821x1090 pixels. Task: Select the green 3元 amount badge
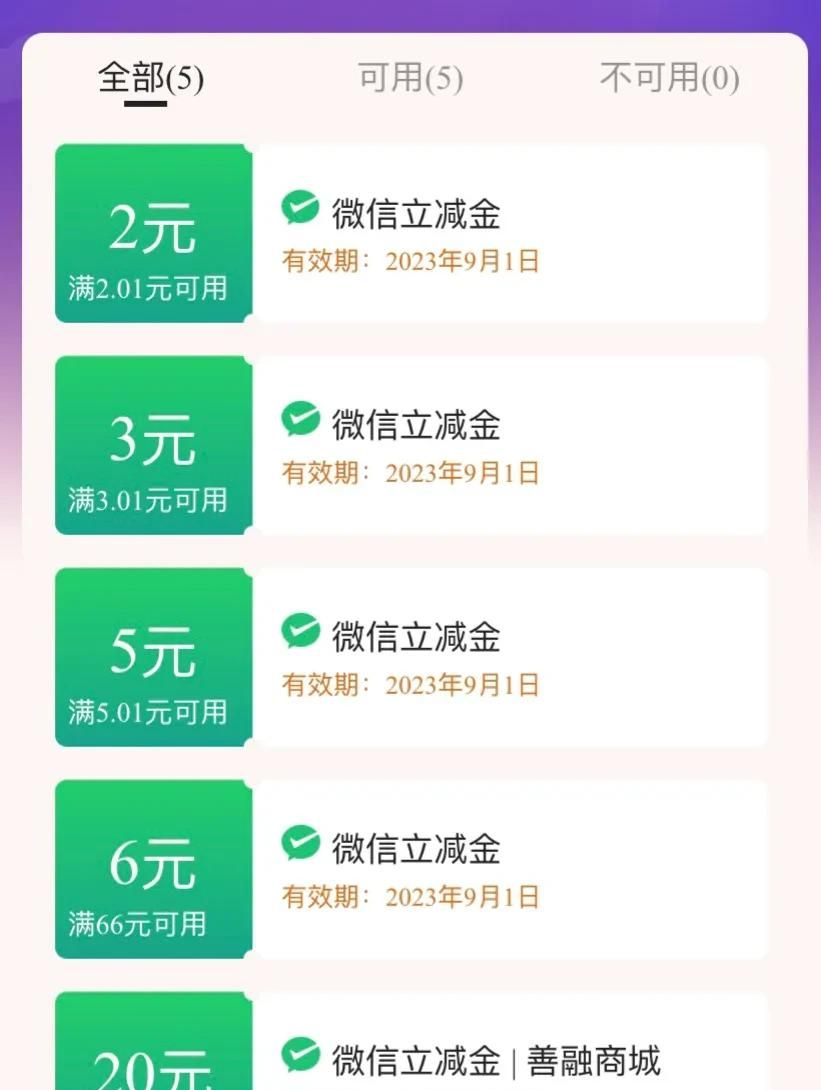(152, 443)
